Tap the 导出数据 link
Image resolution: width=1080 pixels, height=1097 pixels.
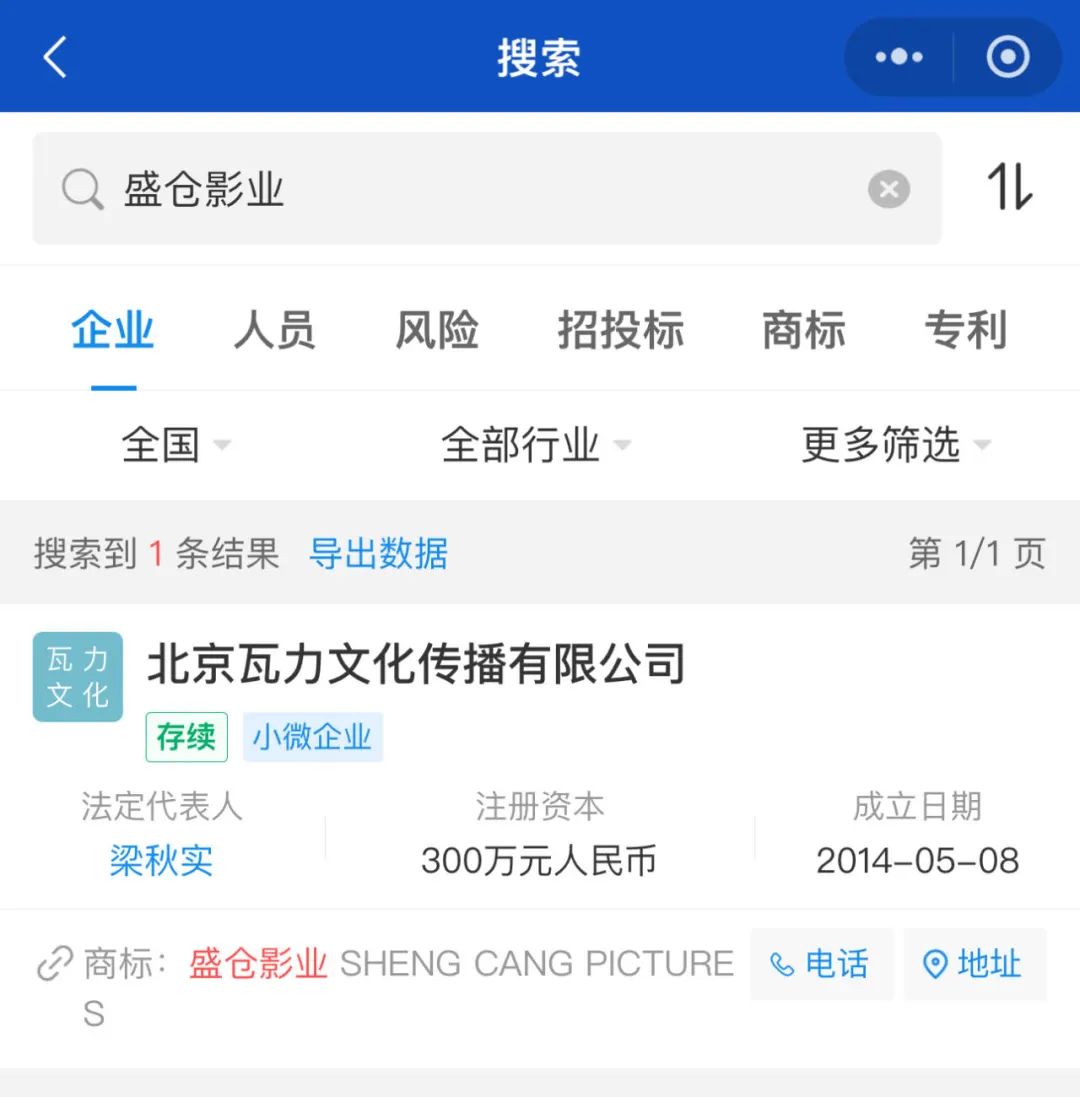click(378, 553)
